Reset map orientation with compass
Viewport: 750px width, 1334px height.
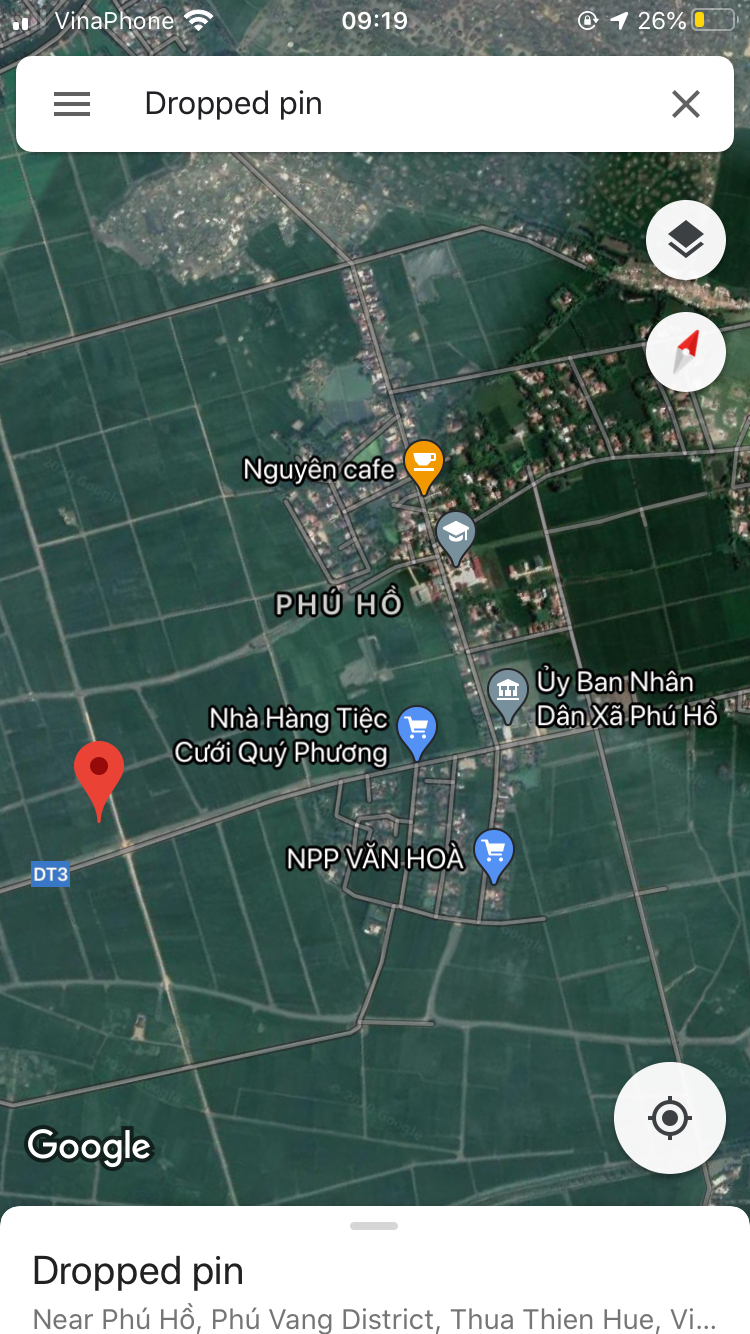click(685, 352)
